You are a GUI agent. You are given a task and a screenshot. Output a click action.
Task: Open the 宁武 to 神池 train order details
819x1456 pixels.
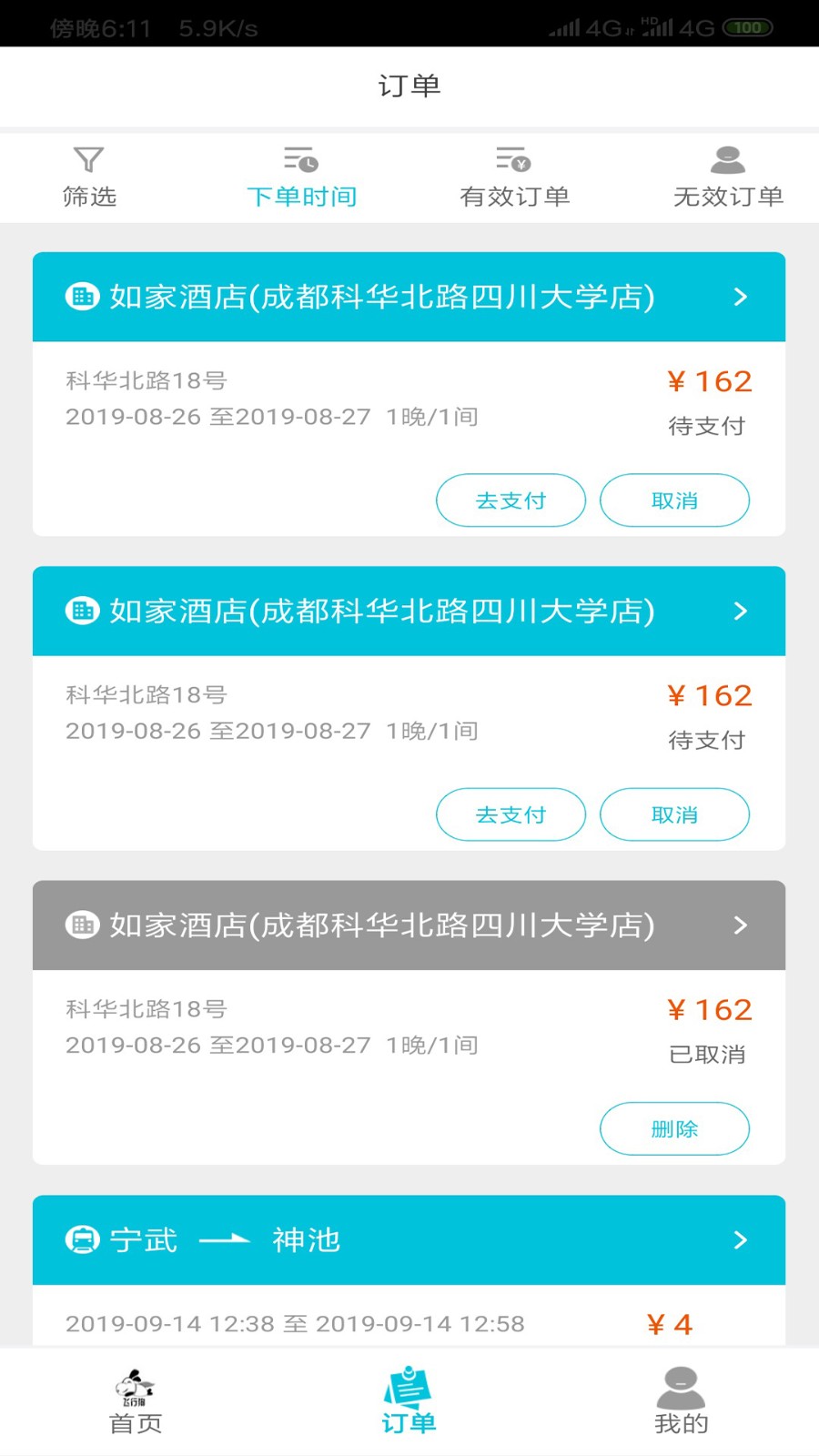[741, 1239]
